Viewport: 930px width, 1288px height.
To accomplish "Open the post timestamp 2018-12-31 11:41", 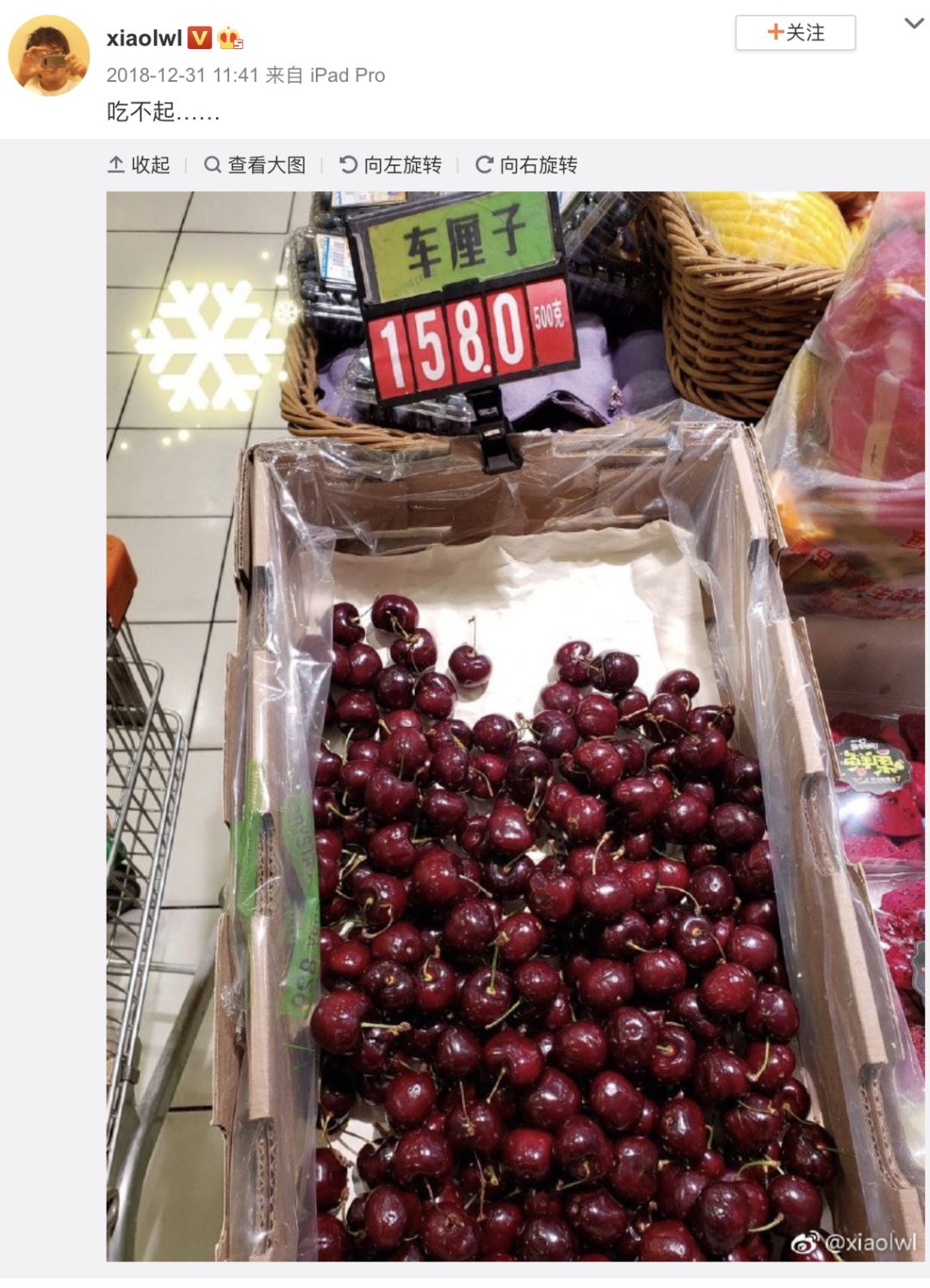I will [183, 75].
